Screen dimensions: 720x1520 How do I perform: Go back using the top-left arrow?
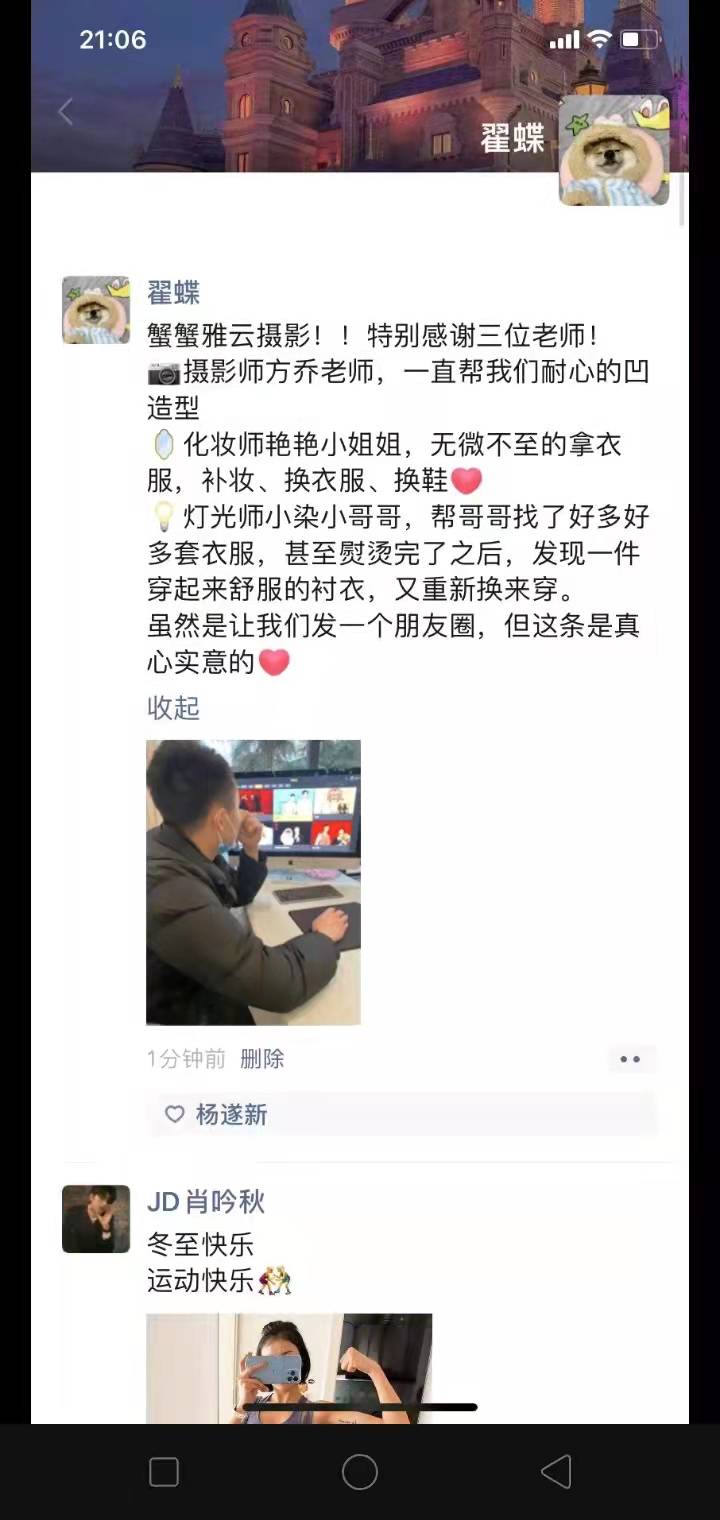pyautogui.click(x=65, y=112)
